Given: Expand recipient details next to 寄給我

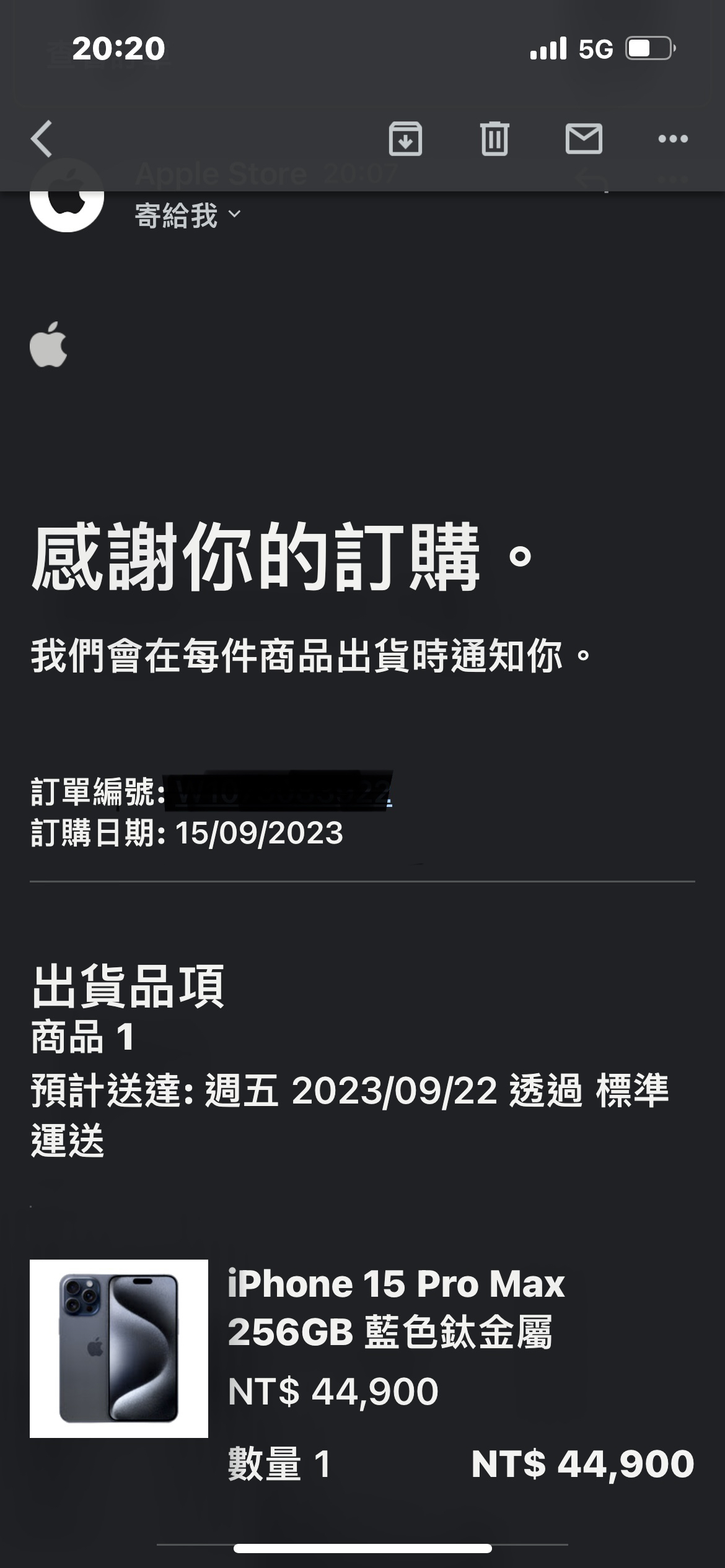Looking at the screenshot, I should 234,214.
